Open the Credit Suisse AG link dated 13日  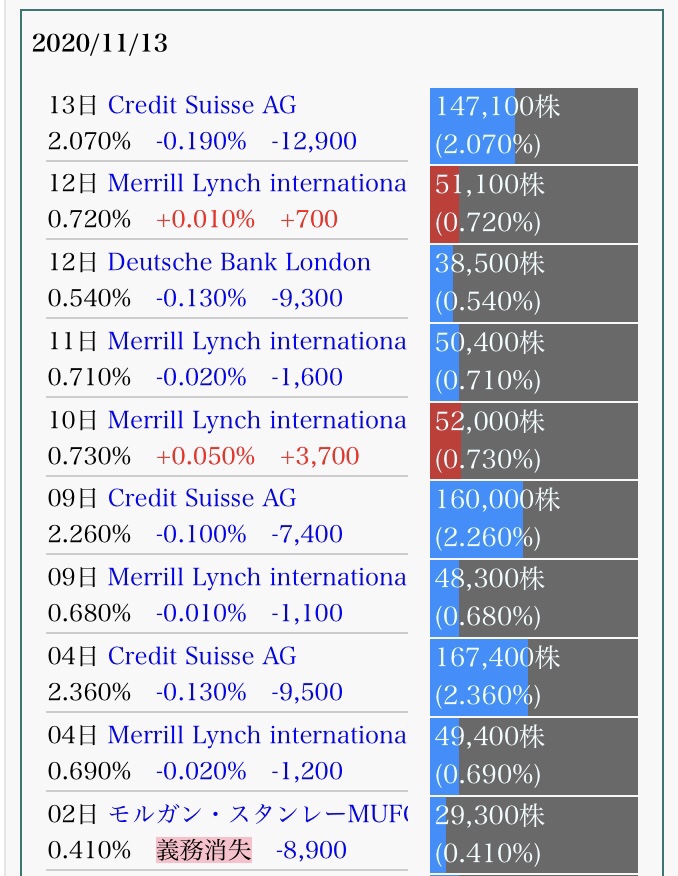point(202,105)
